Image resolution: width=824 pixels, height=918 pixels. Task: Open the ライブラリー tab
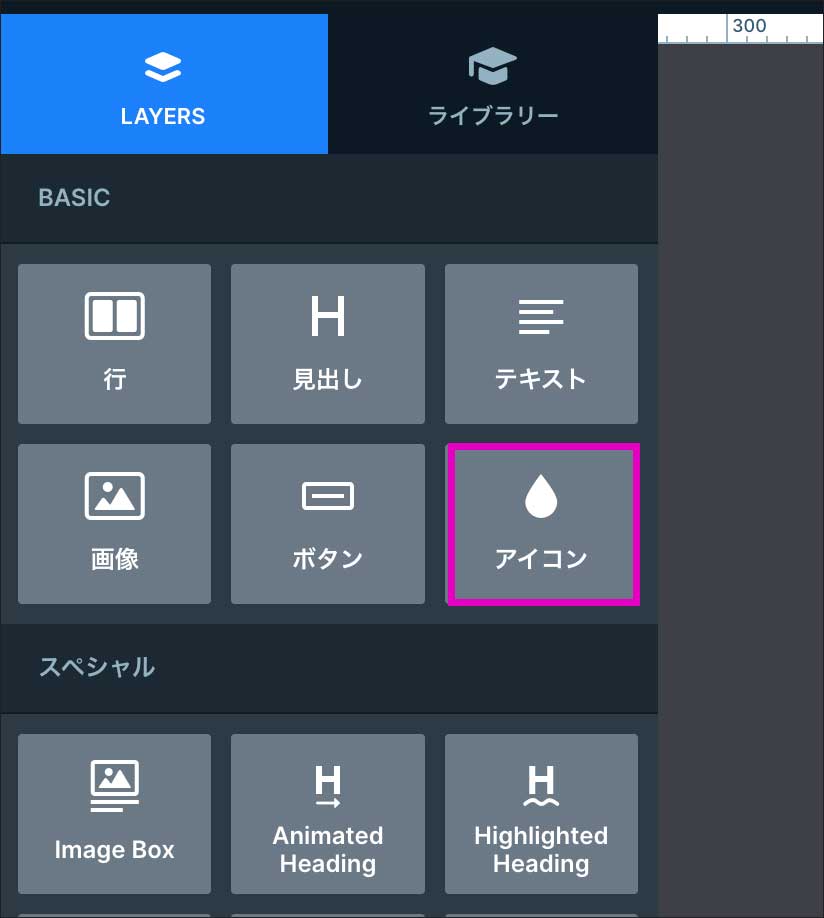[492, 85]
